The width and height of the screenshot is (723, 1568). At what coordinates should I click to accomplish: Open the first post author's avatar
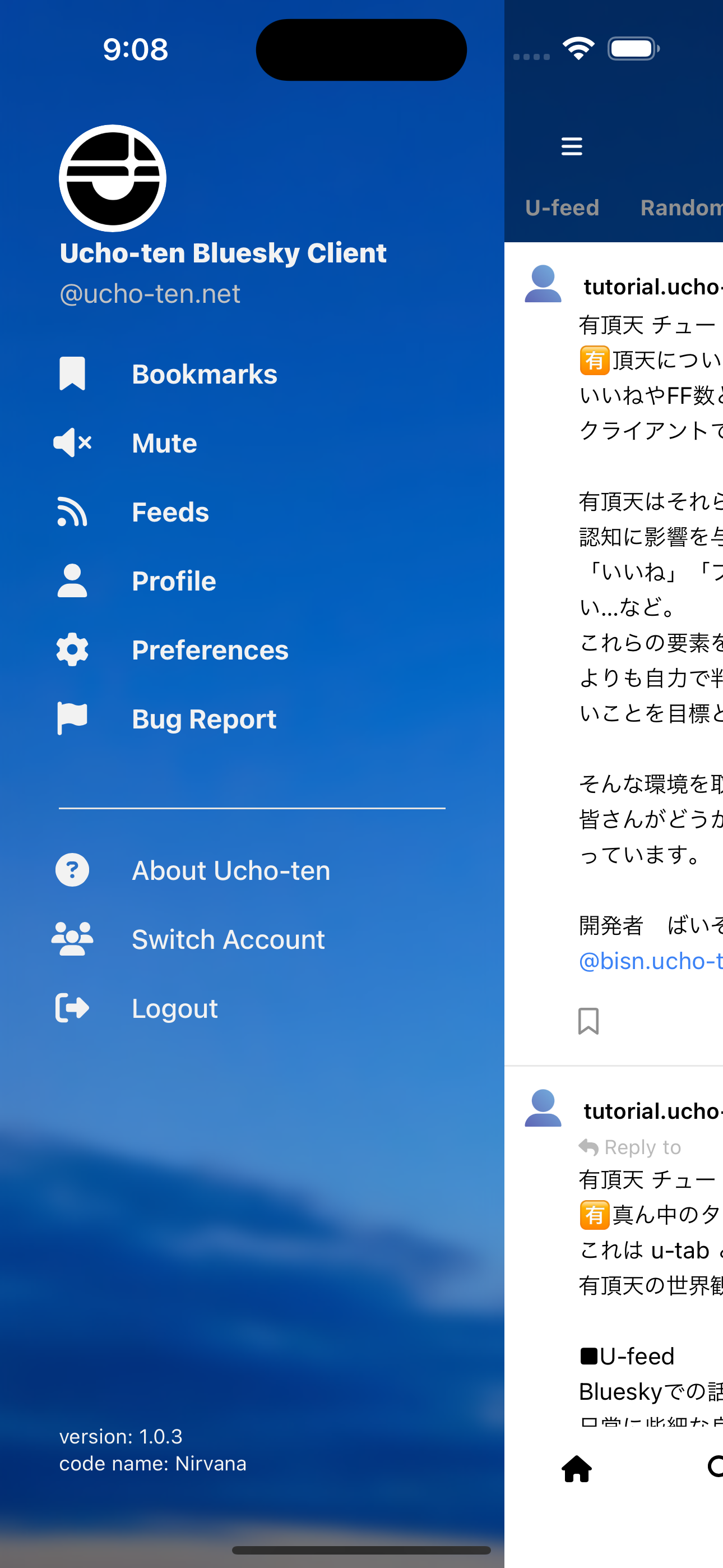click(x=543, y=284)
